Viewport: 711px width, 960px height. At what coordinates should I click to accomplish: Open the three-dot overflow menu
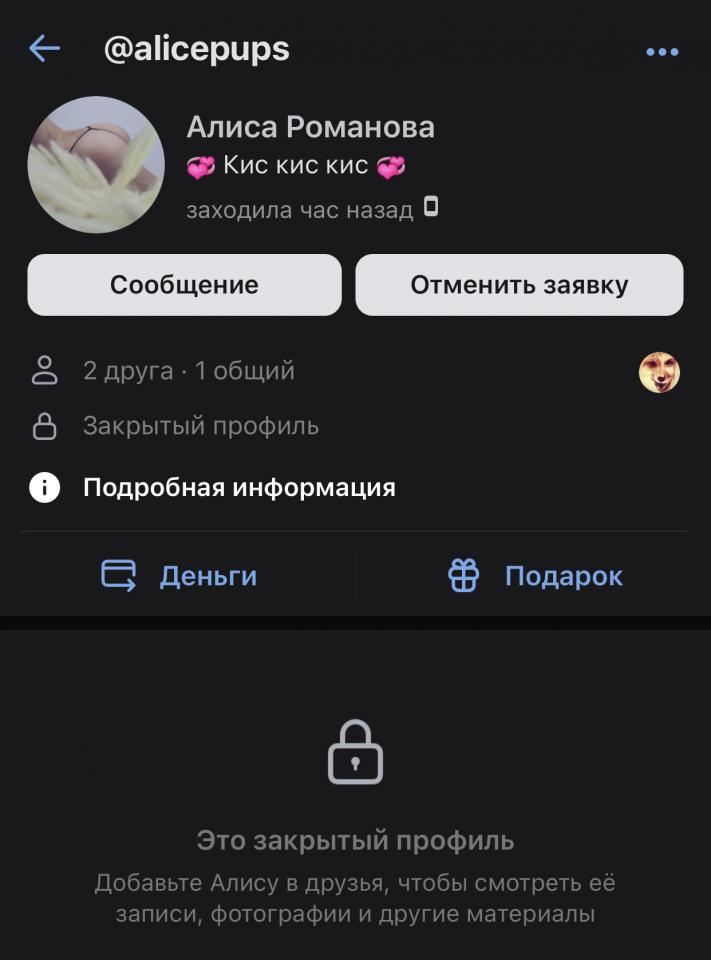662,52
